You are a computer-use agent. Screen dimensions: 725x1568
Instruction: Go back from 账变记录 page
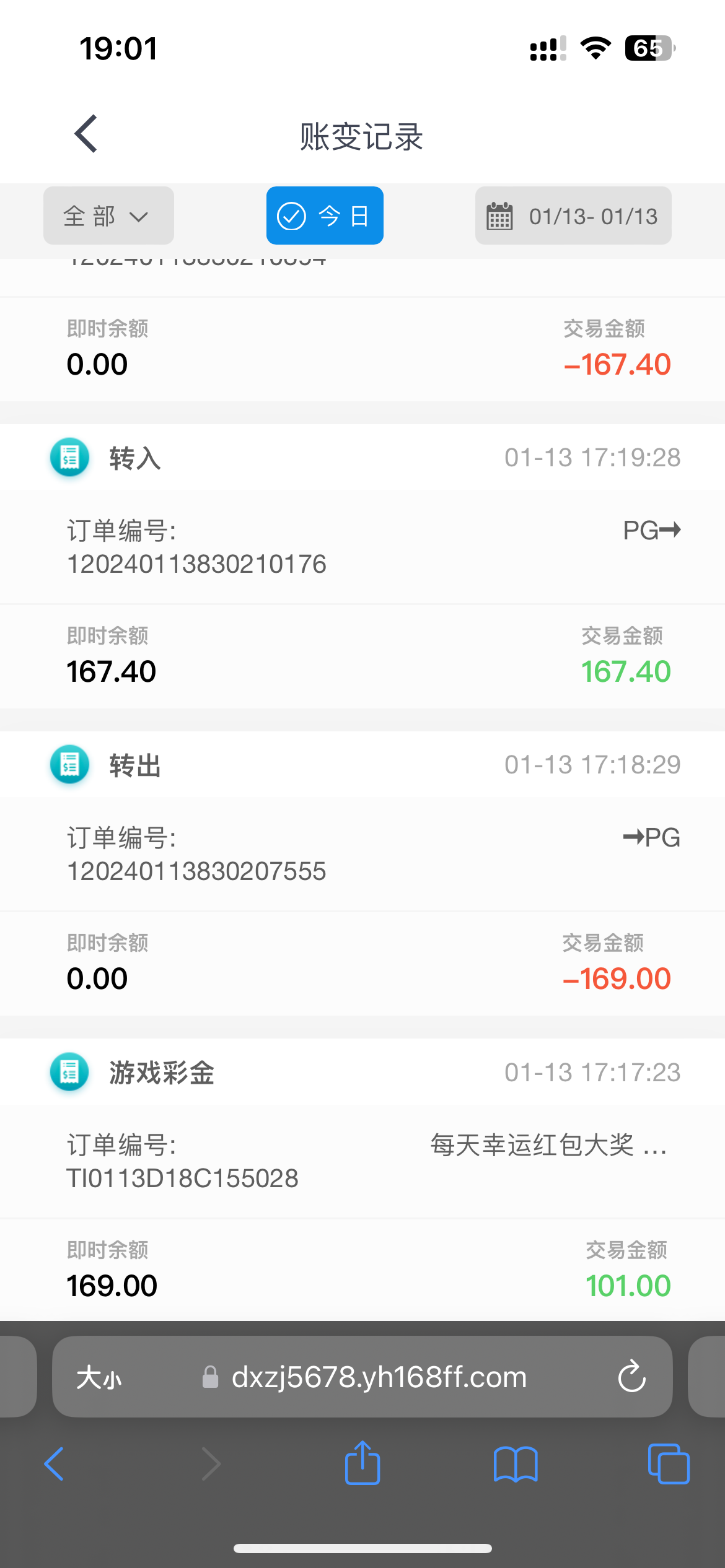tap(86, 134)
